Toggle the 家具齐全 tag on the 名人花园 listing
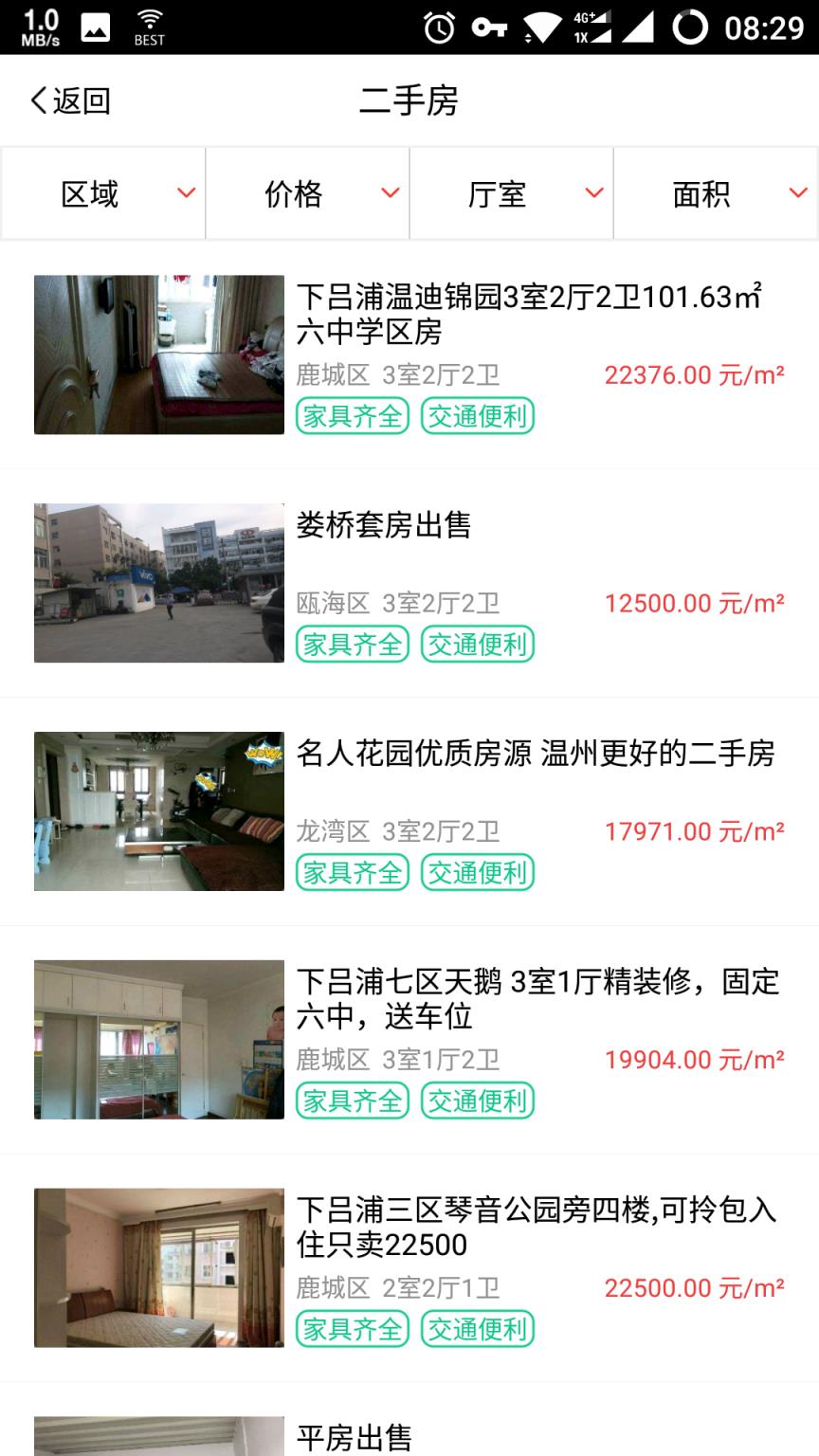This screenshot has height=1456, width=819. (352, 872)
